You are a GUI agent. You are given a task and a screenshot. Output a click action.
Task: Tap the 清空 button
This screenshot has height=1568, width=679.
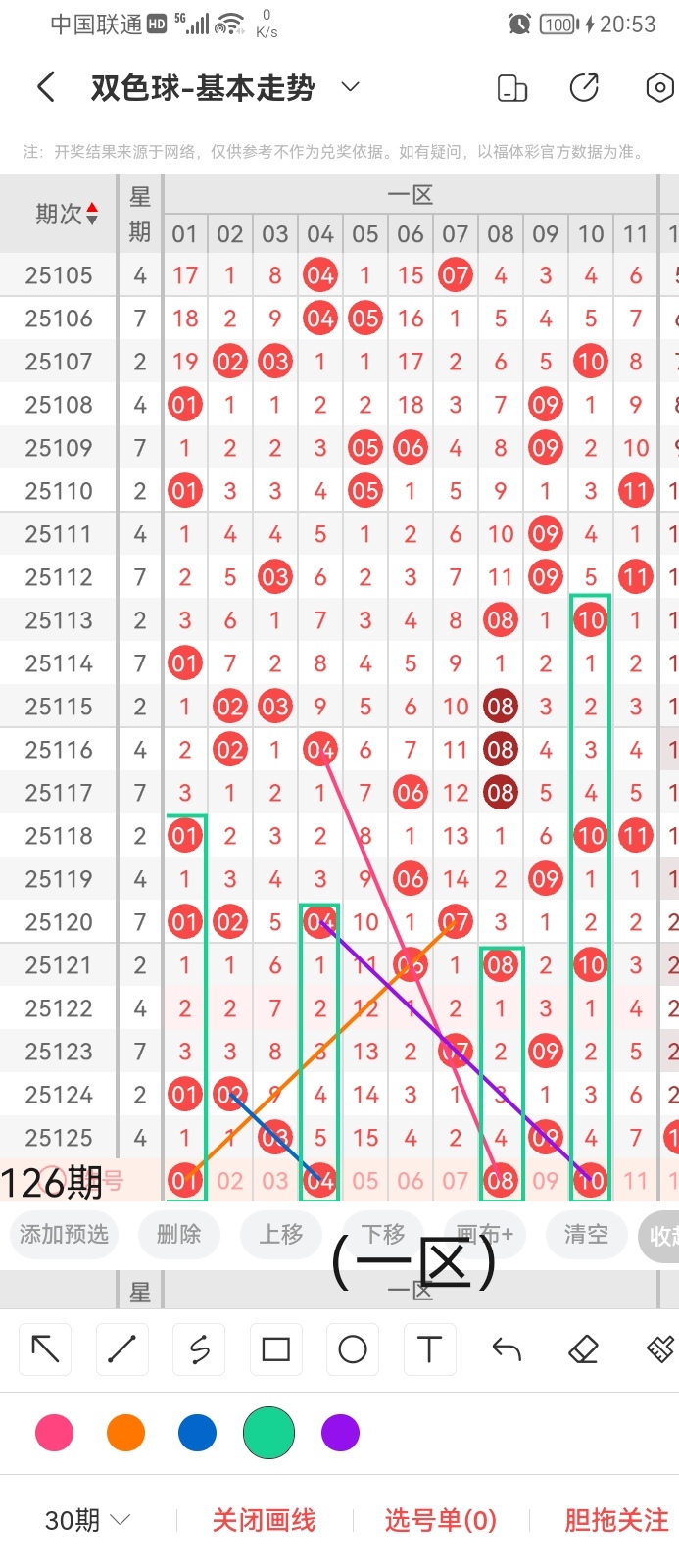point(586,1234)
